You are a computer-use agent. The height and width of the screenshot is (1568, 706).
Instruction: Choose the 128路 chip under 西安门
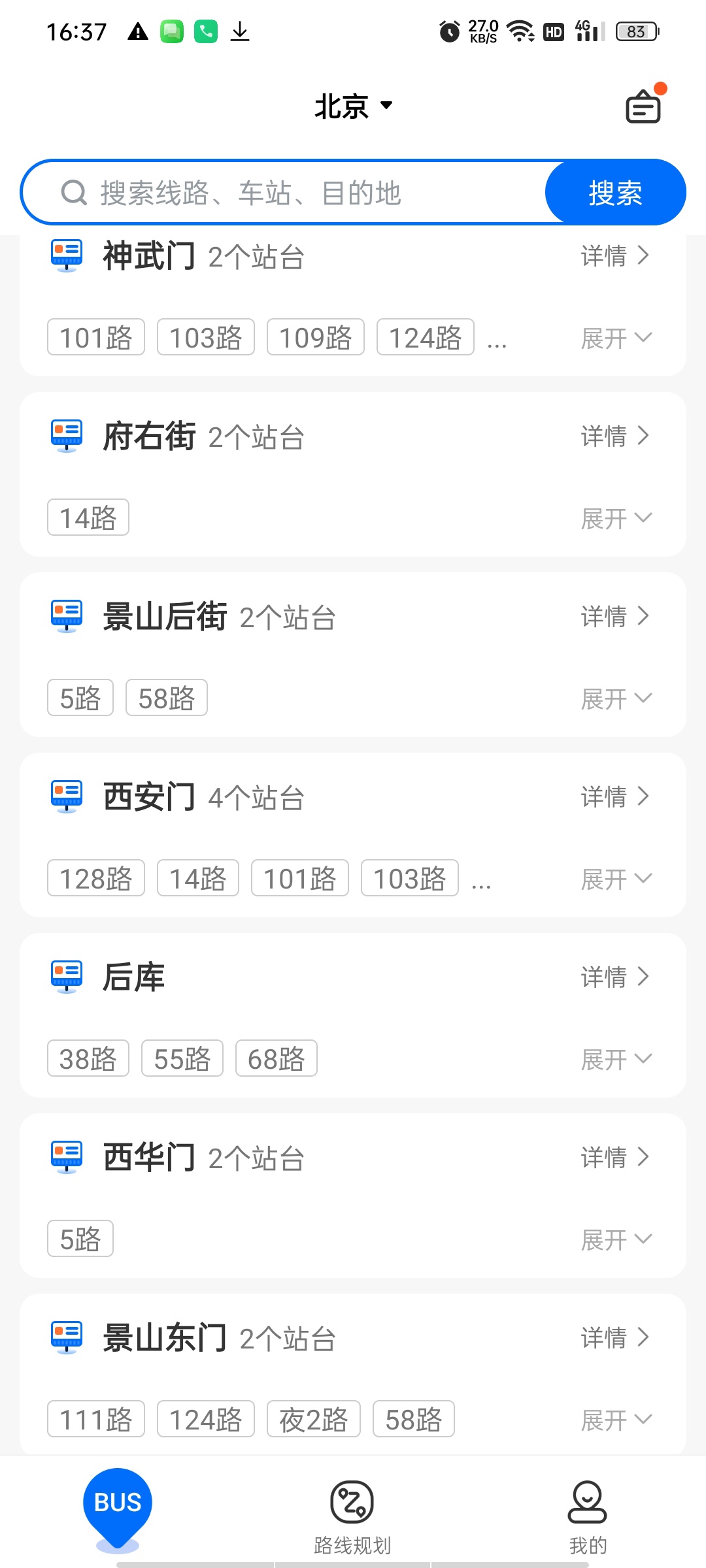tap(96, 878)
